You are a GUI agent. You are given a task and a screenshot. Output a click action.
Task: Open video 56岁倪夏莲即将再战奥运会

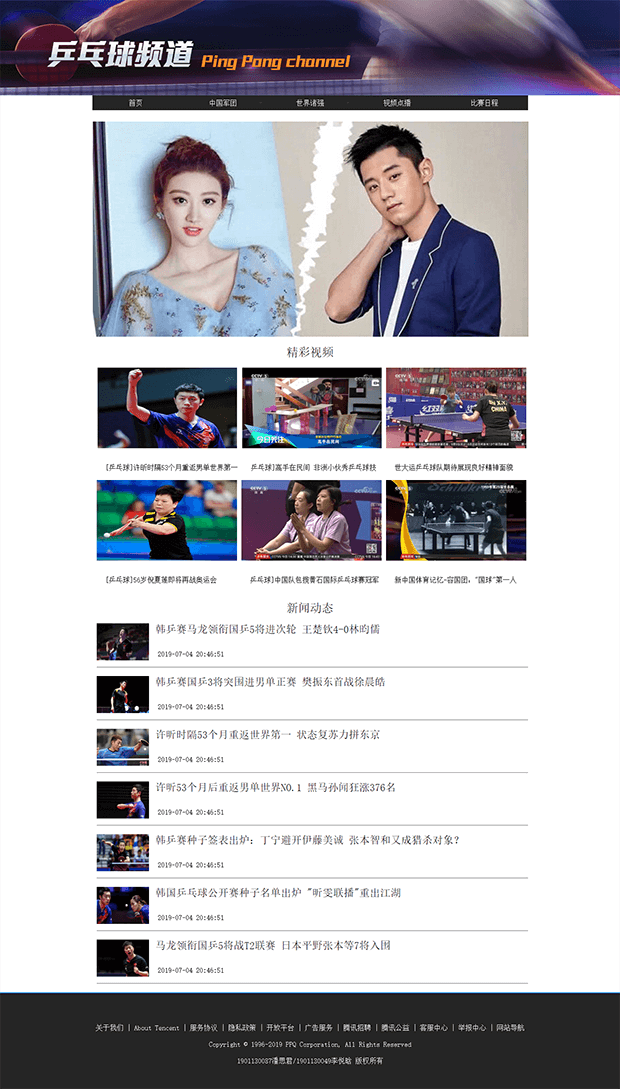tap(167, 520)
